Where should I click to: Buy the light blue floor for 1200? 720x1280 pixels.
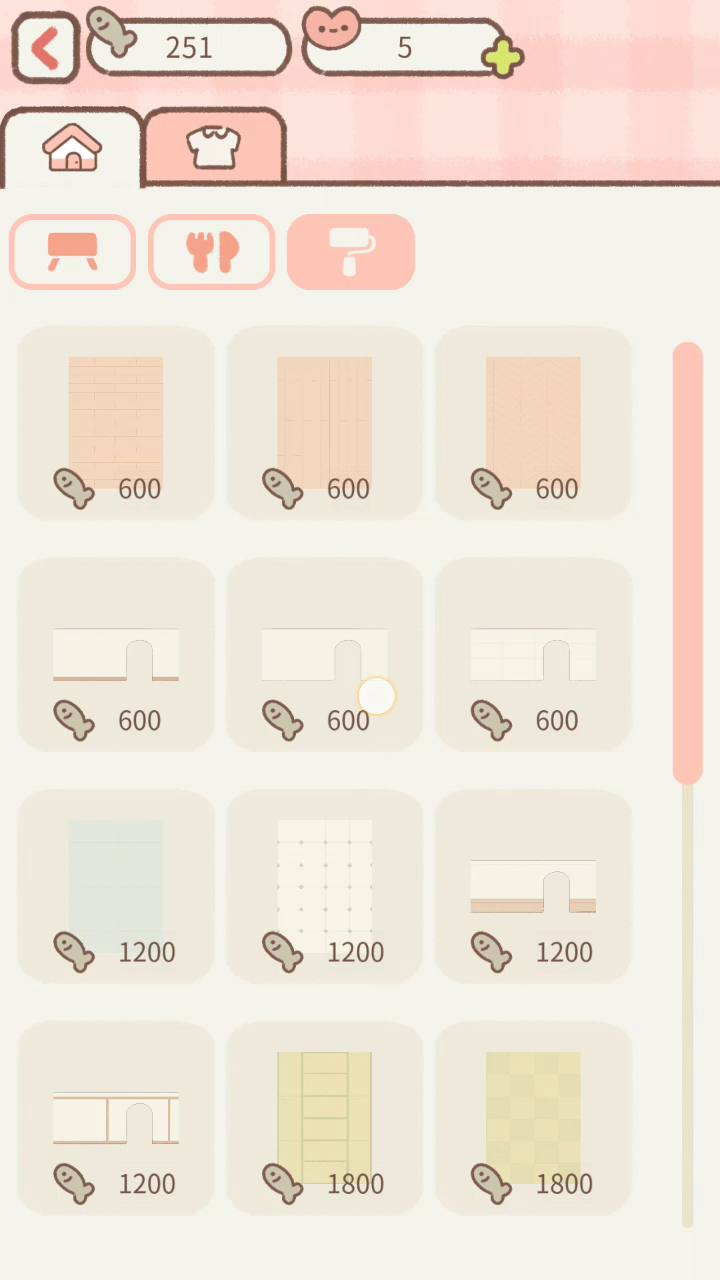(x=116, y=887)
